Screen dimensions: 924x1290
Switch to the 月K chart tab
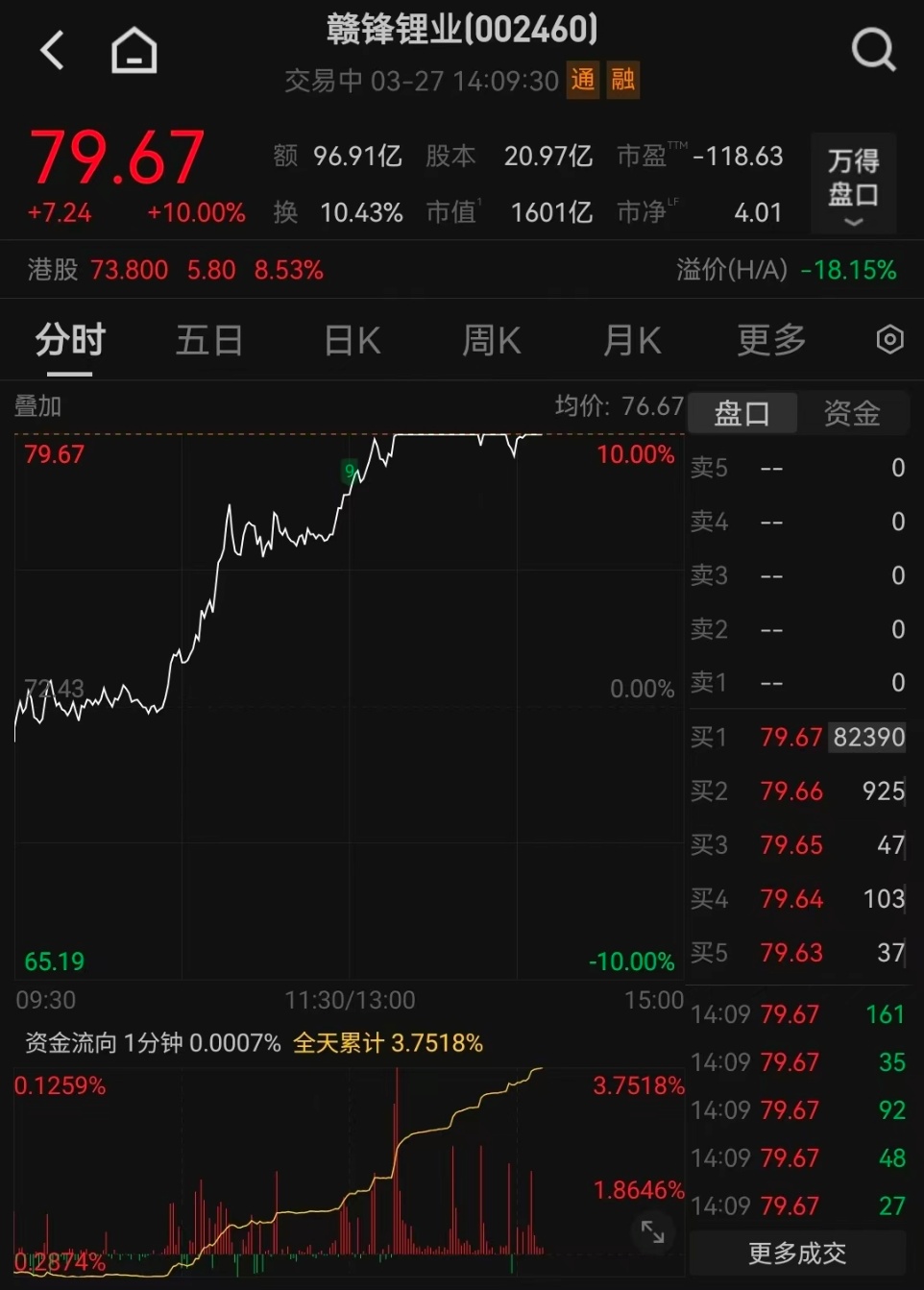(x=631, y=340)
